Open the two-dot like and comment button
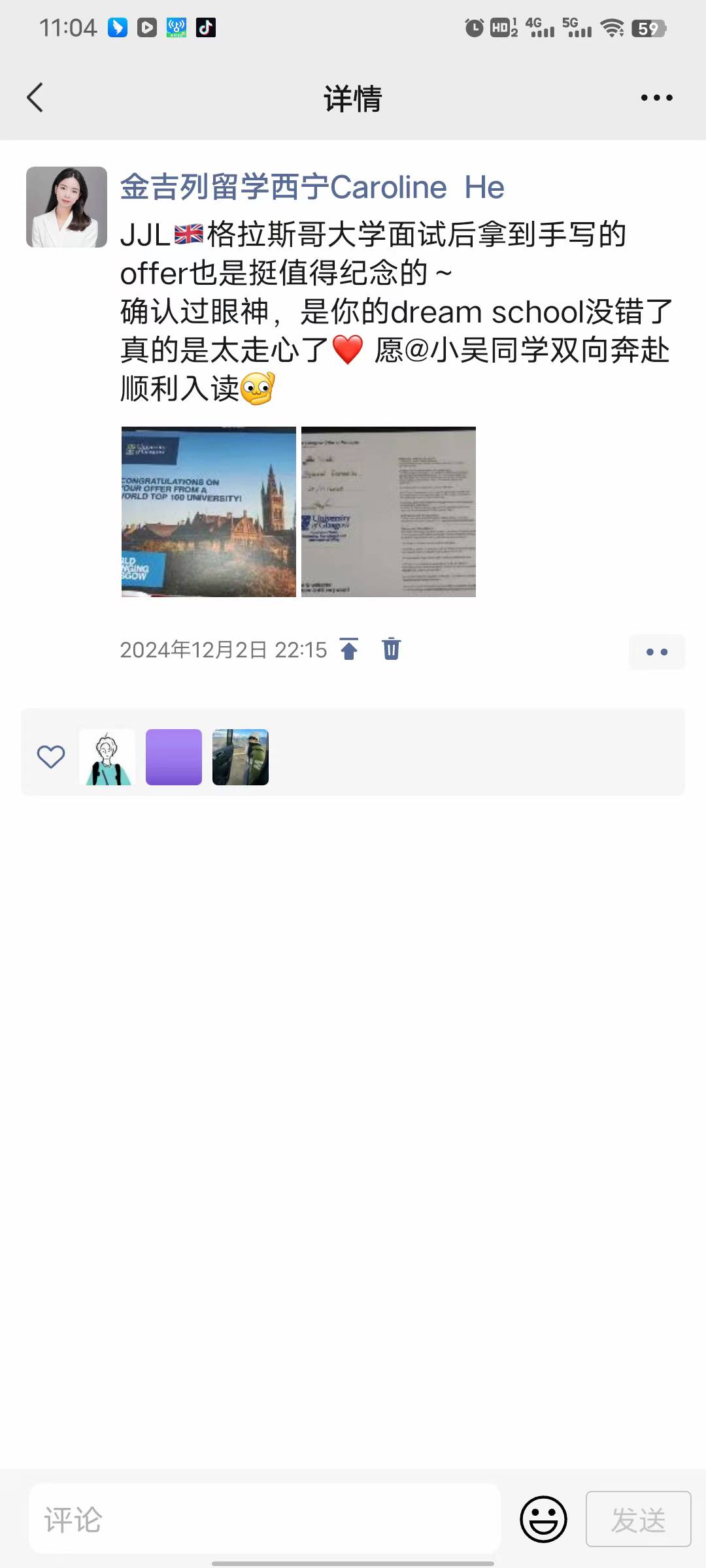Screen dimensions: 706x1568 656,652
